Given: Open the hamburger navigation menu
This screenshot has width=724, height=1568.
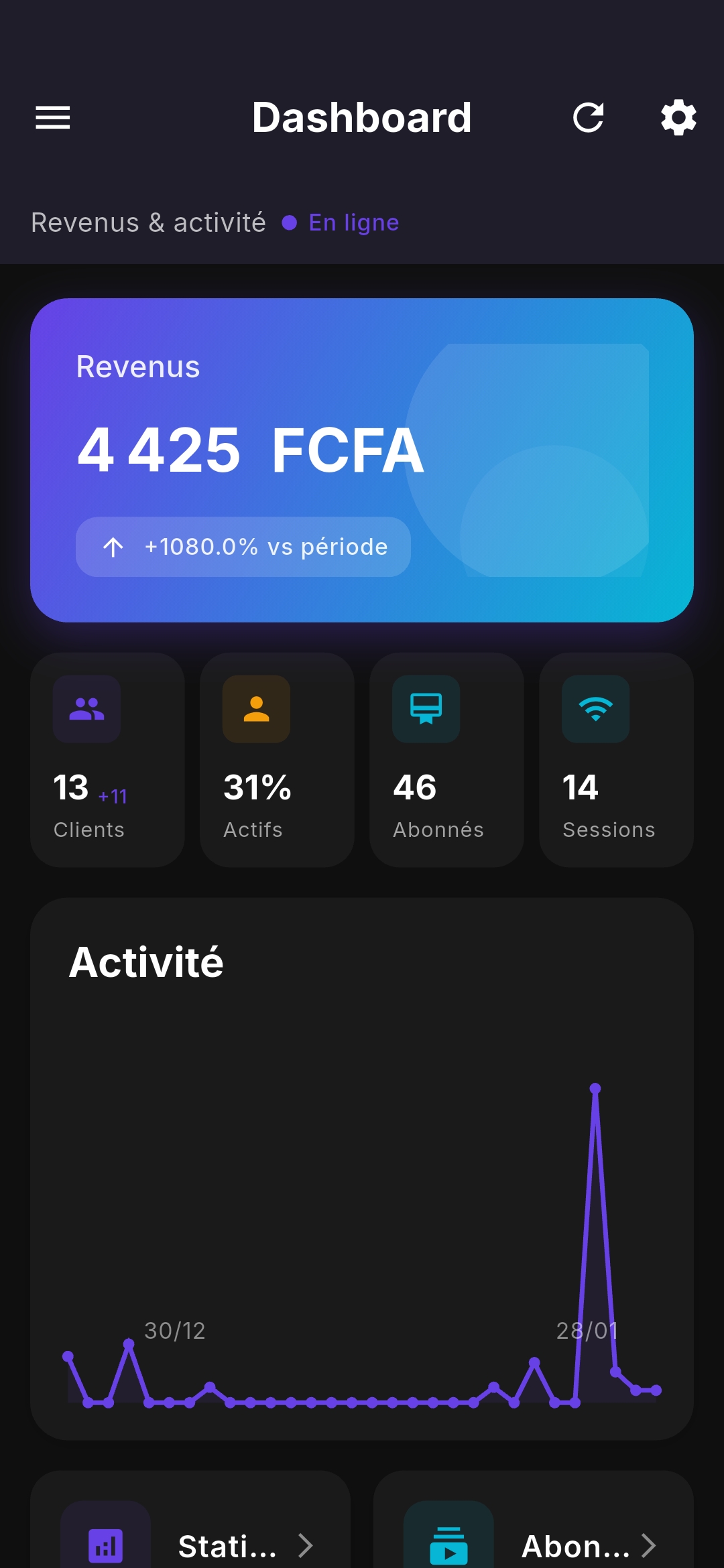Looking at the screenshot, I should [x=52, y=117].
